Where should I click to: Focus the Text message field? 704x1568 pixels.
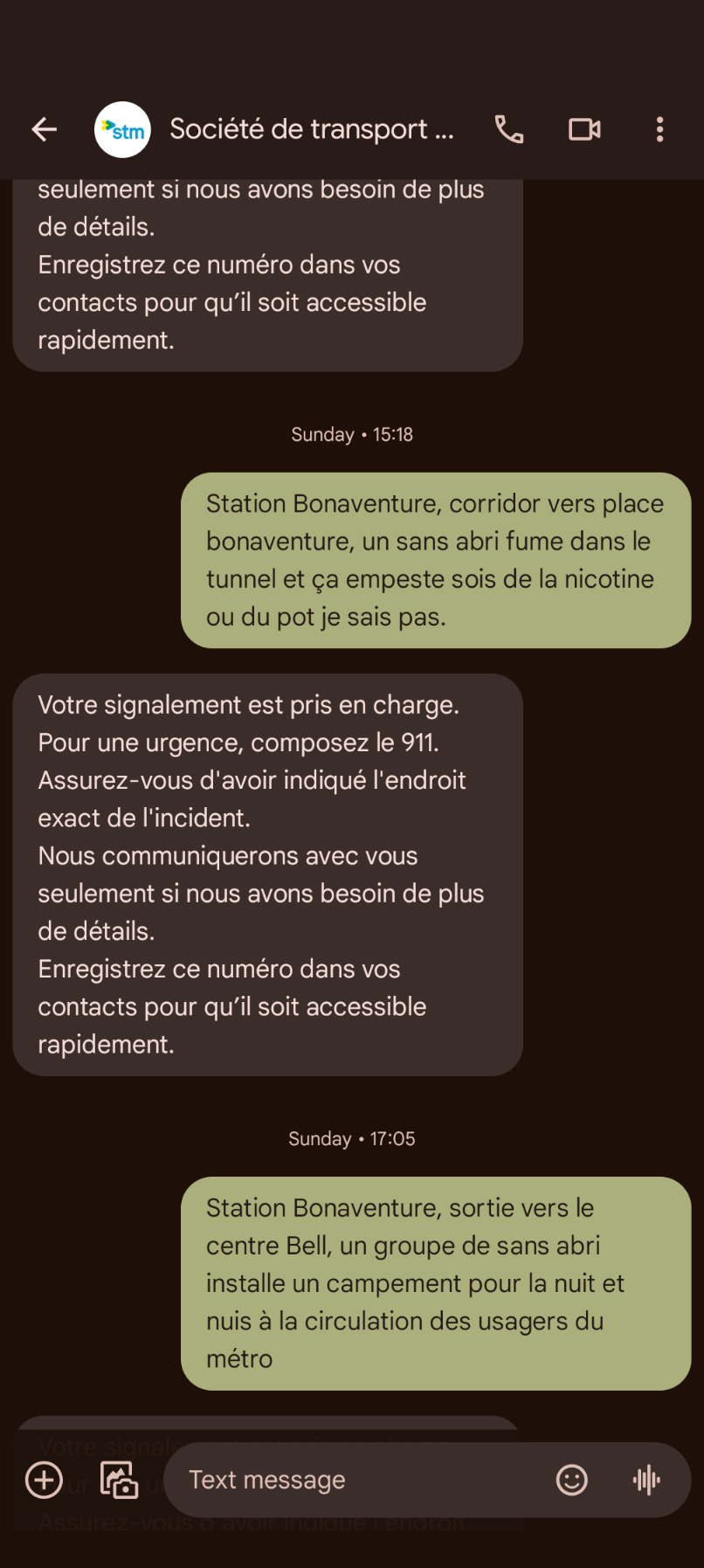tap(358, 1480)
